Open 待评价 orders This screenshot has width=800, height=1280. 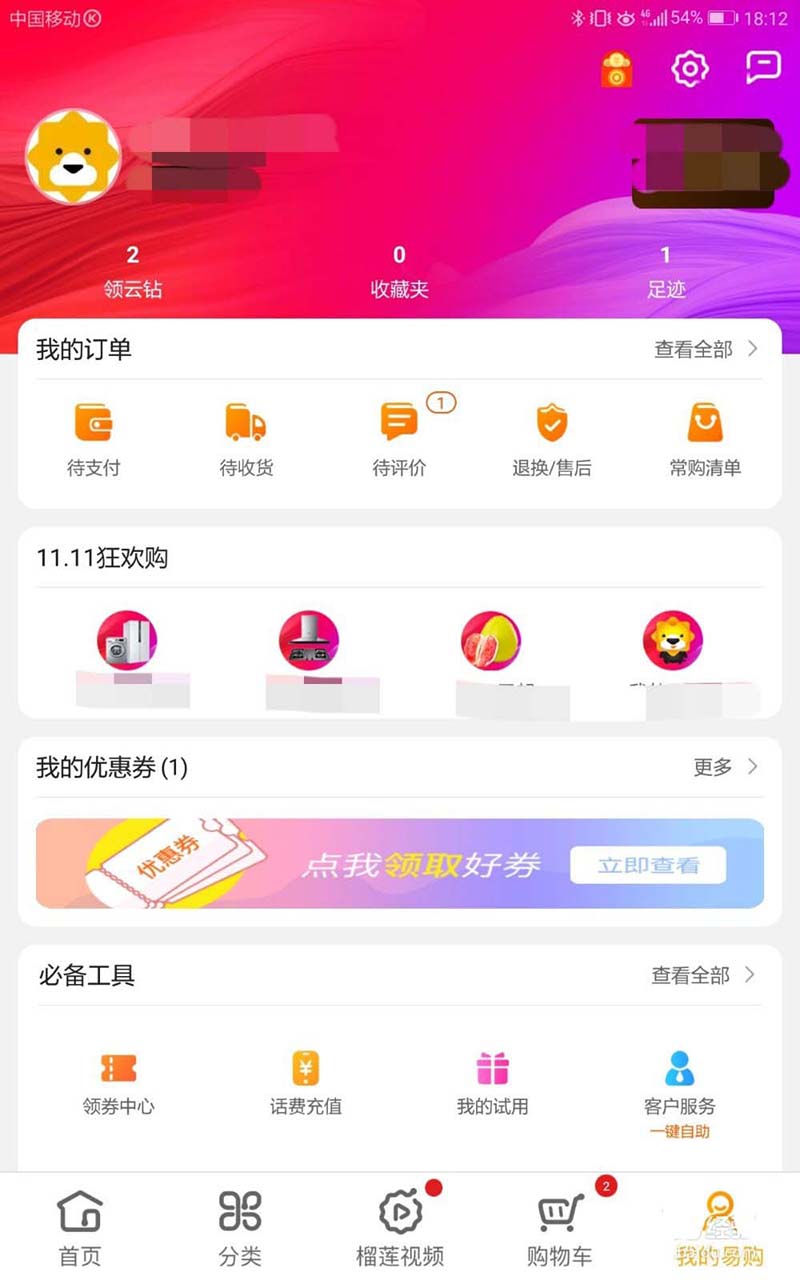tap(399, 436)
